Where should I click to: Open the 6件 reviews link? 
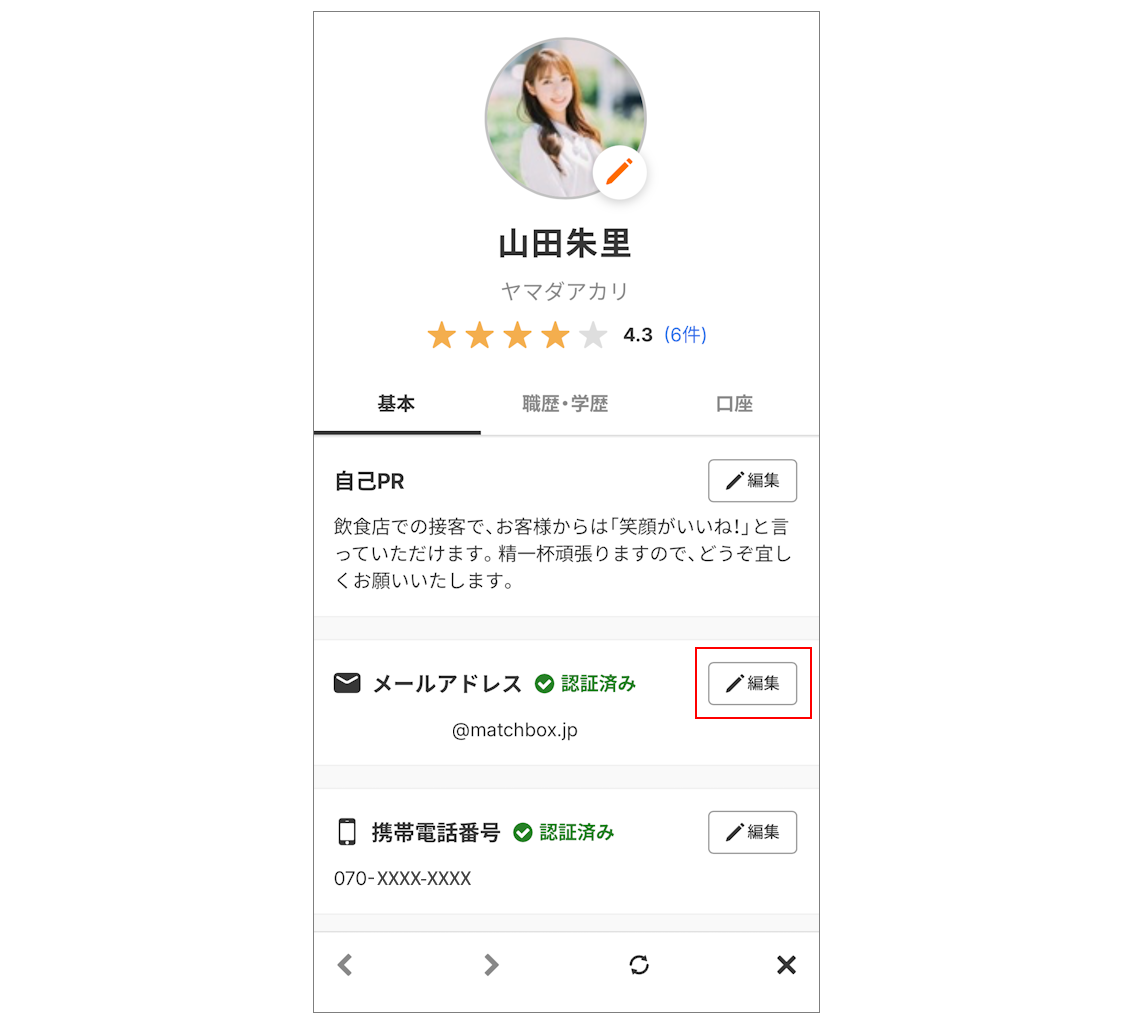685,335
